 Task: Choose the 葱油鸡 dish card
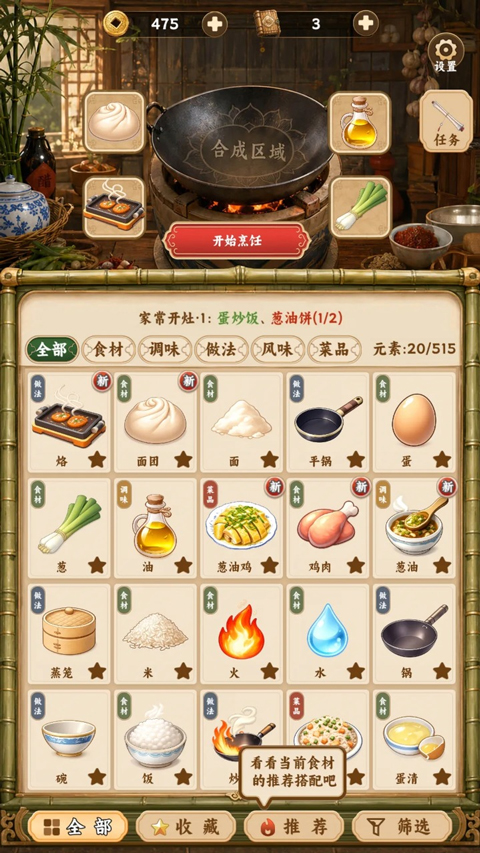(242, 528)
